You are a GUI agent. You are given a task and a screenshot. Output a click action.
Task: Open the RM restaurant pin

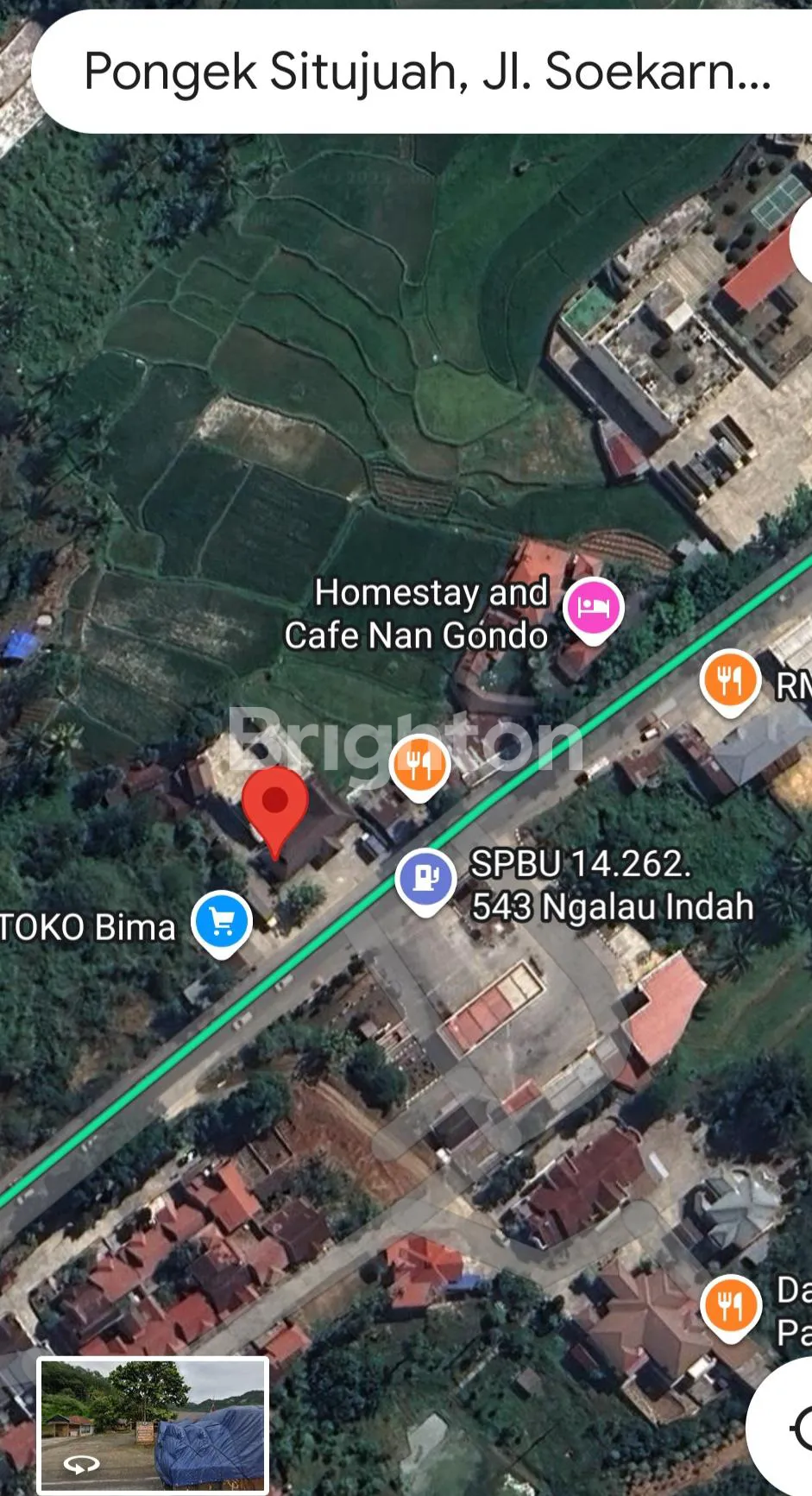729,681
